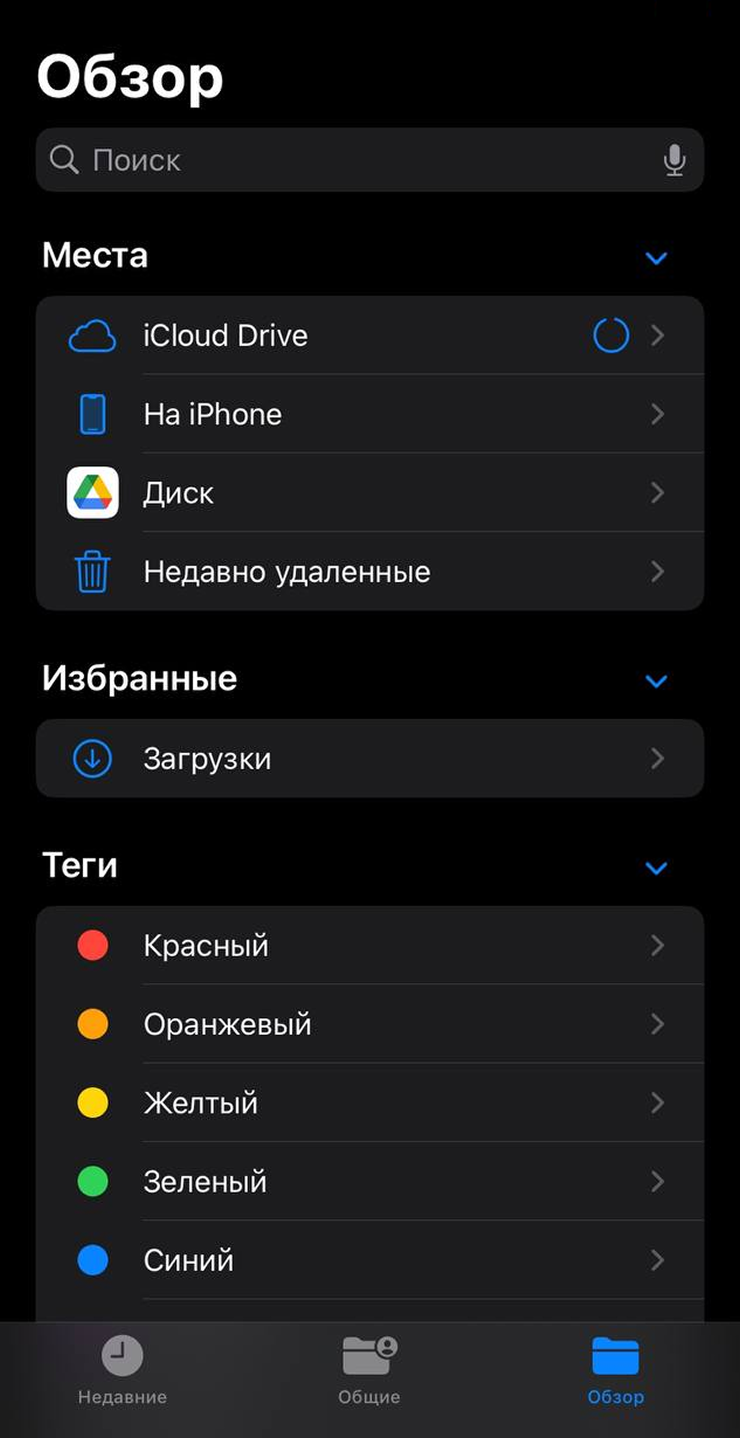Activate the microphone dictation icon
The width and height of the screenshot is (740, 1438).
point(675,160)
